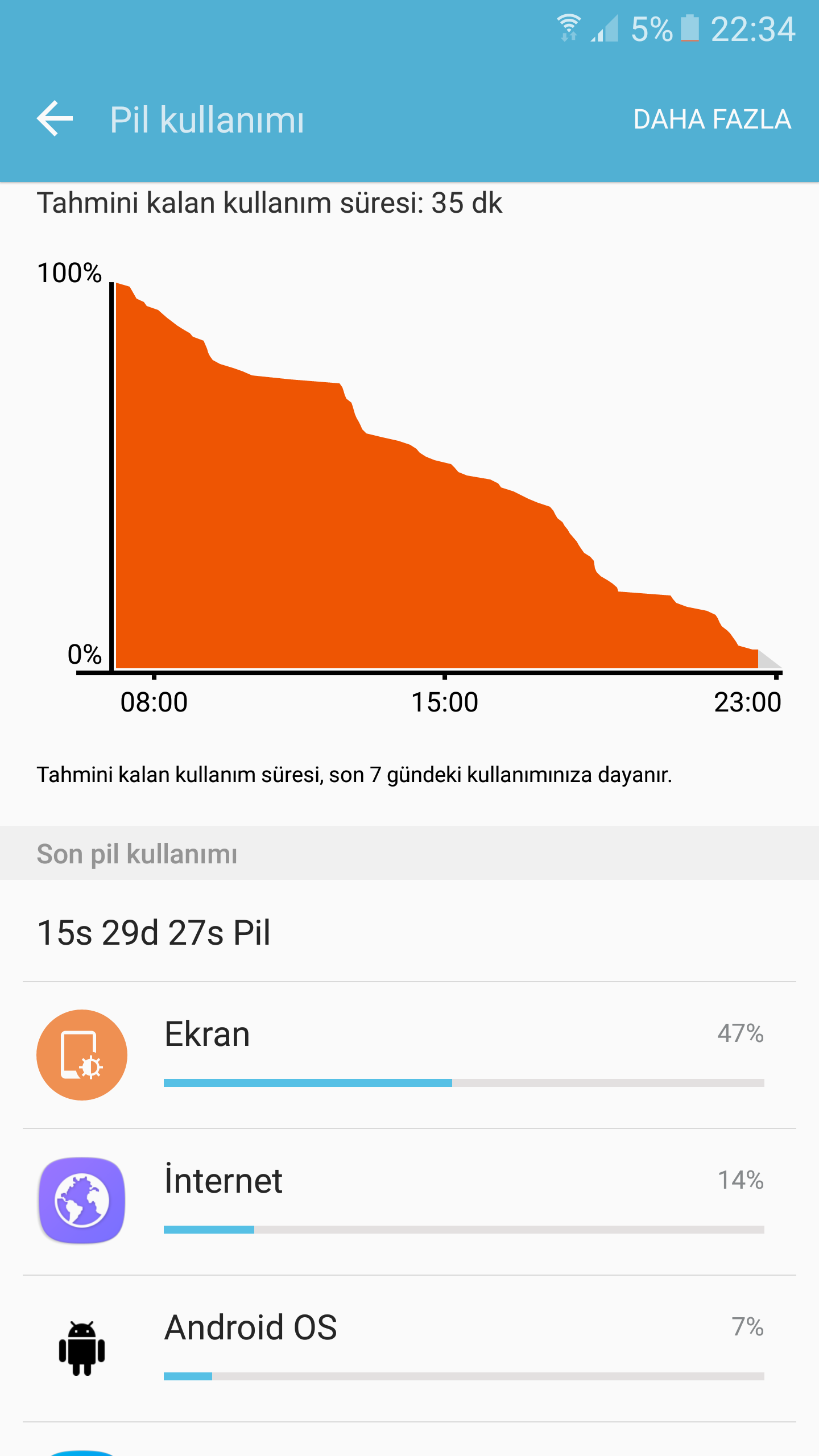Screen dimensions: 819x1456
Task: Open the DAHA FAZLA menu
Action: click(x=712, y=119)
